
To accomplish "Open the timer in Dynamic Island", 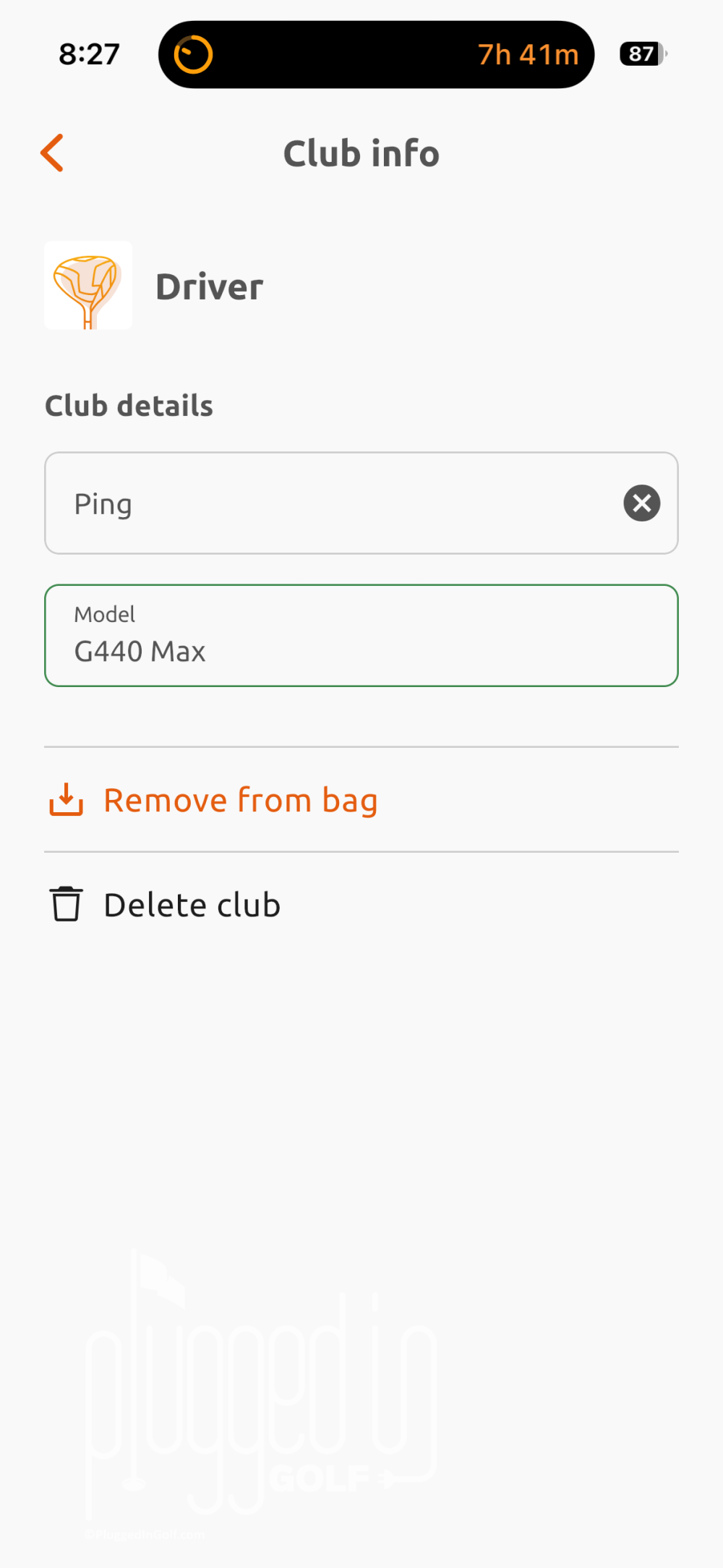I will point(376,55).
